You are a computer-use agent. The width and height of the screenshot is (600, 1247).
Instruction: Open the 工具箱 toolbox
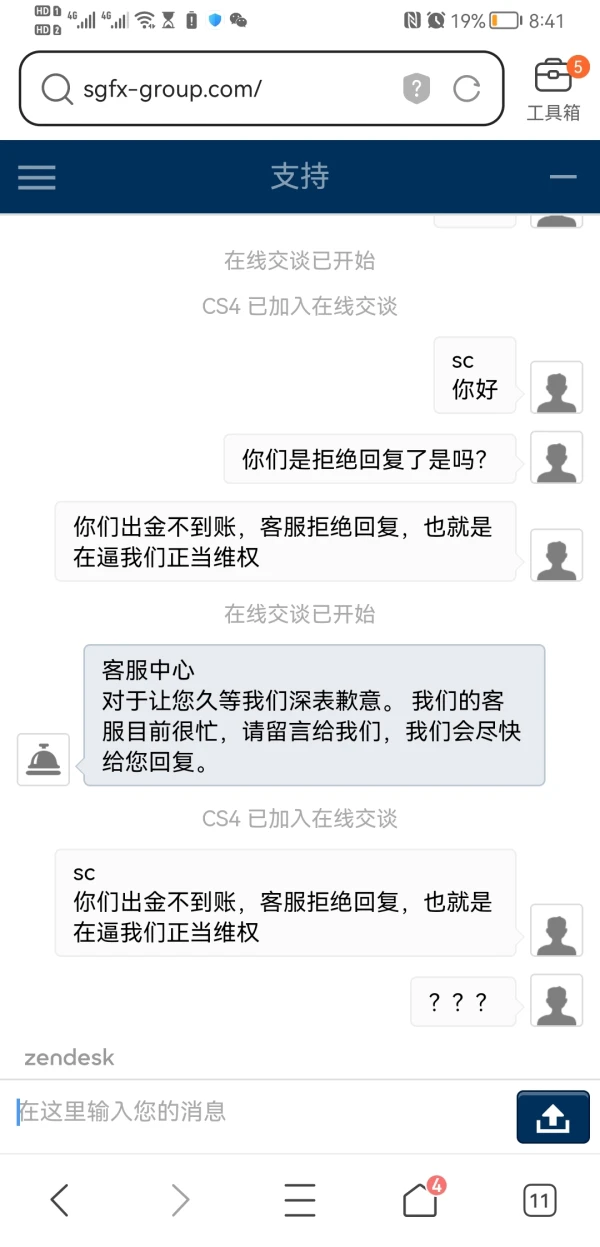[553, 89]
